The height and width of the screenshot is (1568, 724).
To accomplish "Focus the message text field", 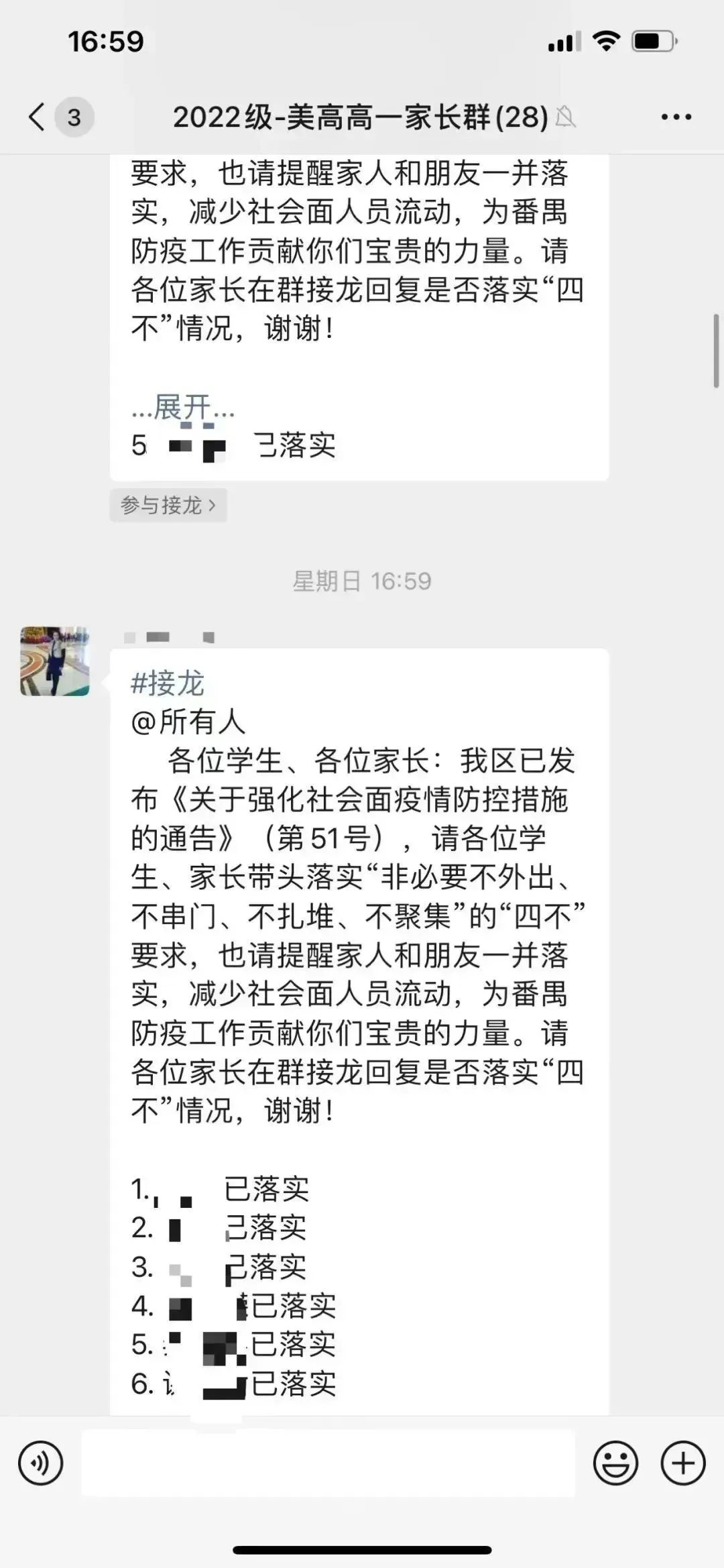I will coord(328,1463).
